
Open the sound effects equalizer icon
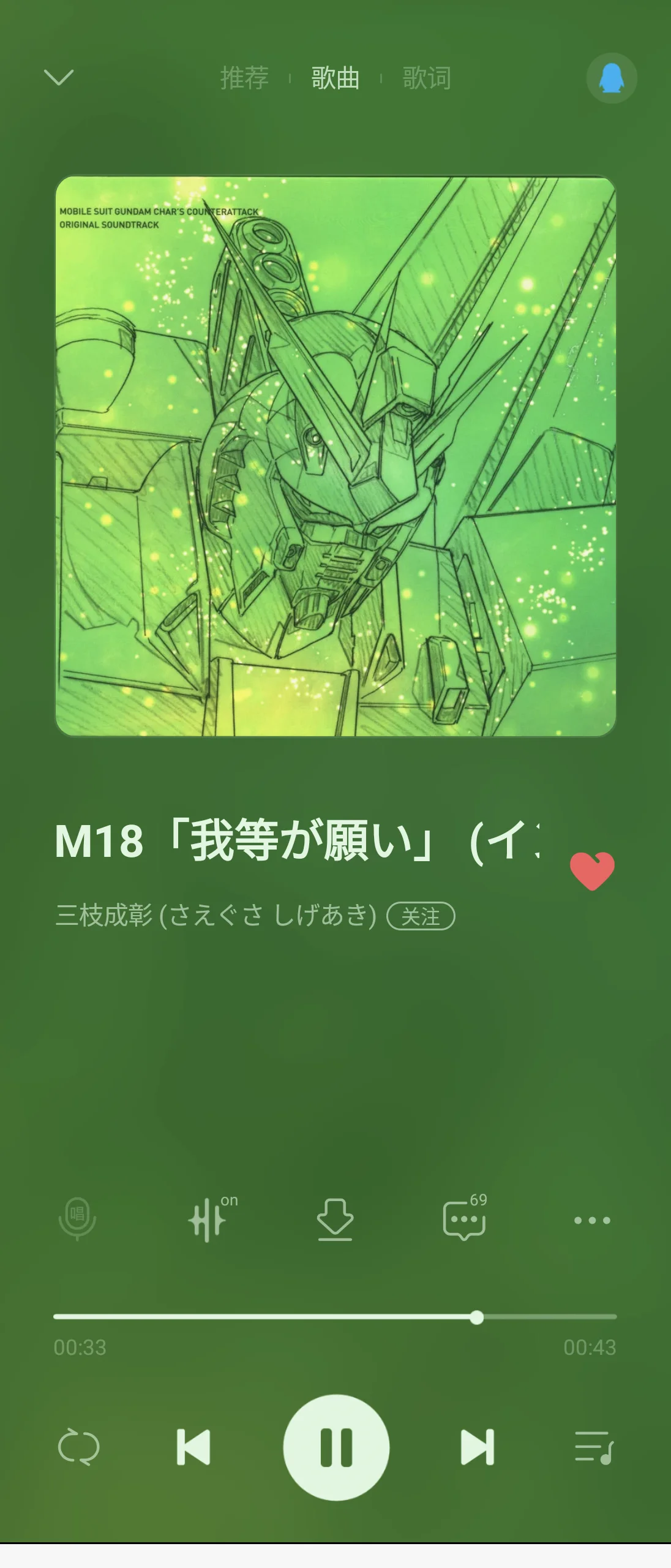208,1219
